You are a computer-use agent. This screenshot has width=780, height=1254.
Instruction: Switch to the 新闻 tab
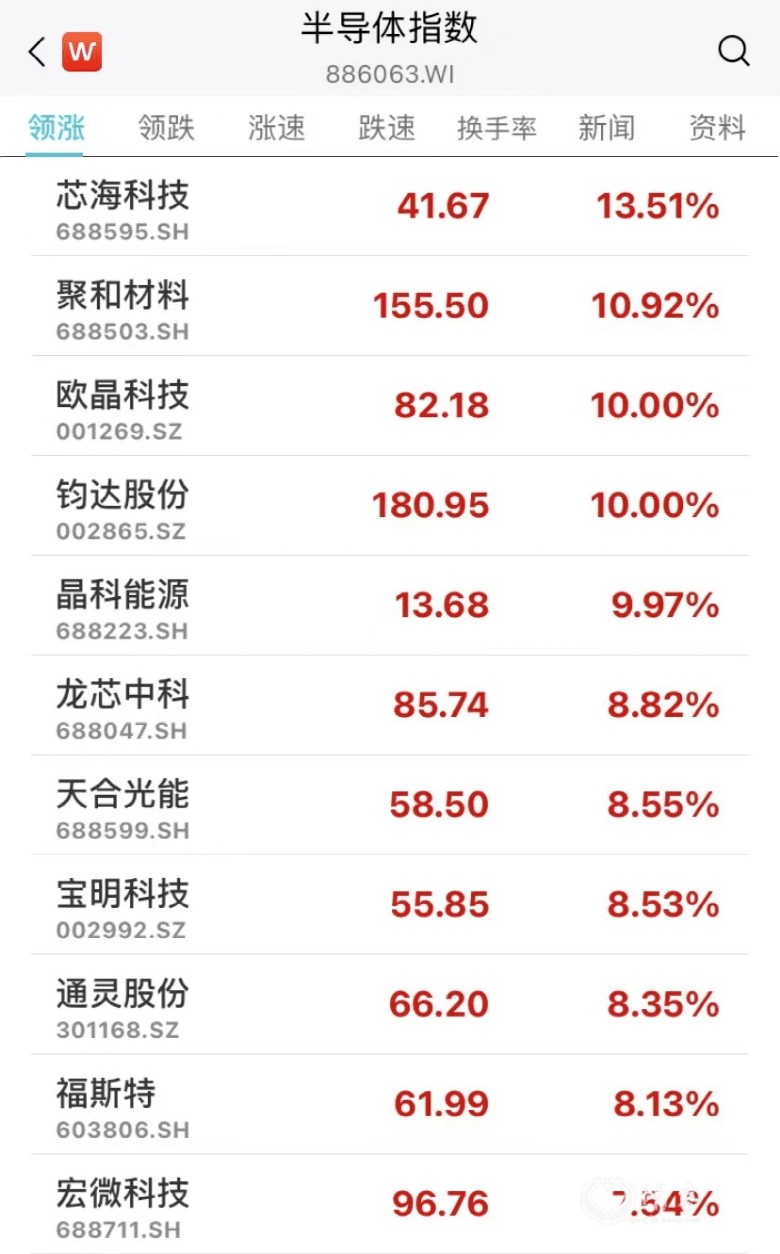point(606,128)
